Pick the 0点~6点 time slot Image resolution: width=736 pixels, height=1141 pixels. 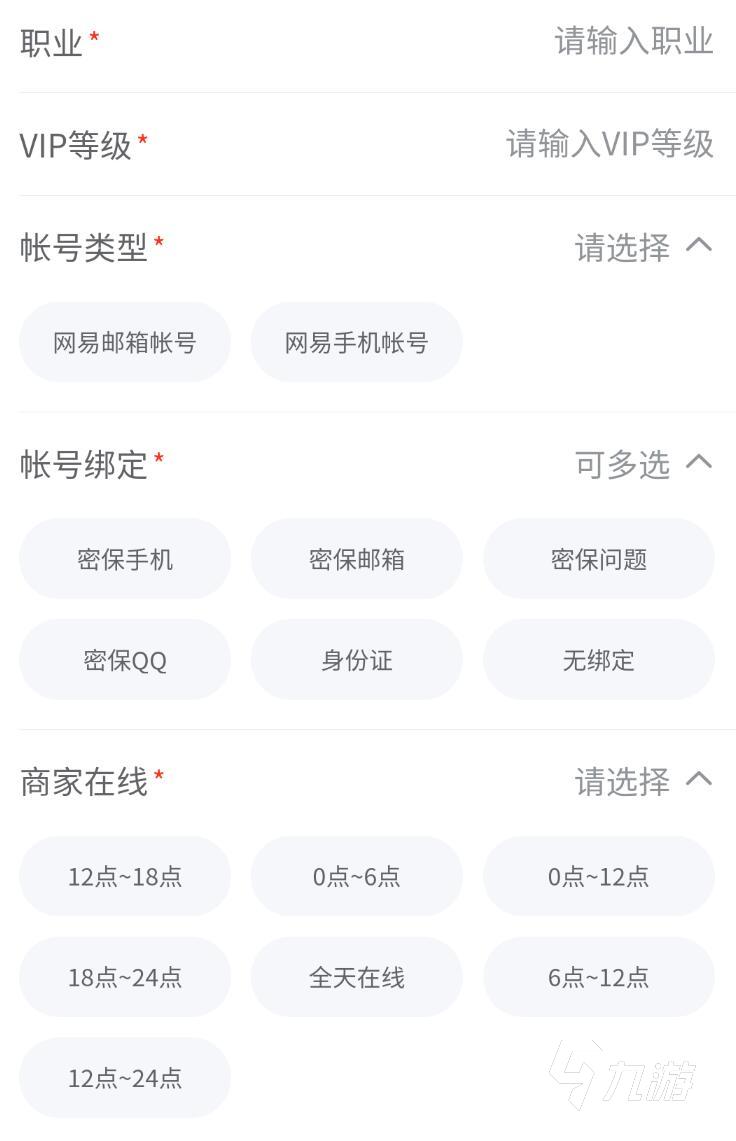[x=356, y=877]
